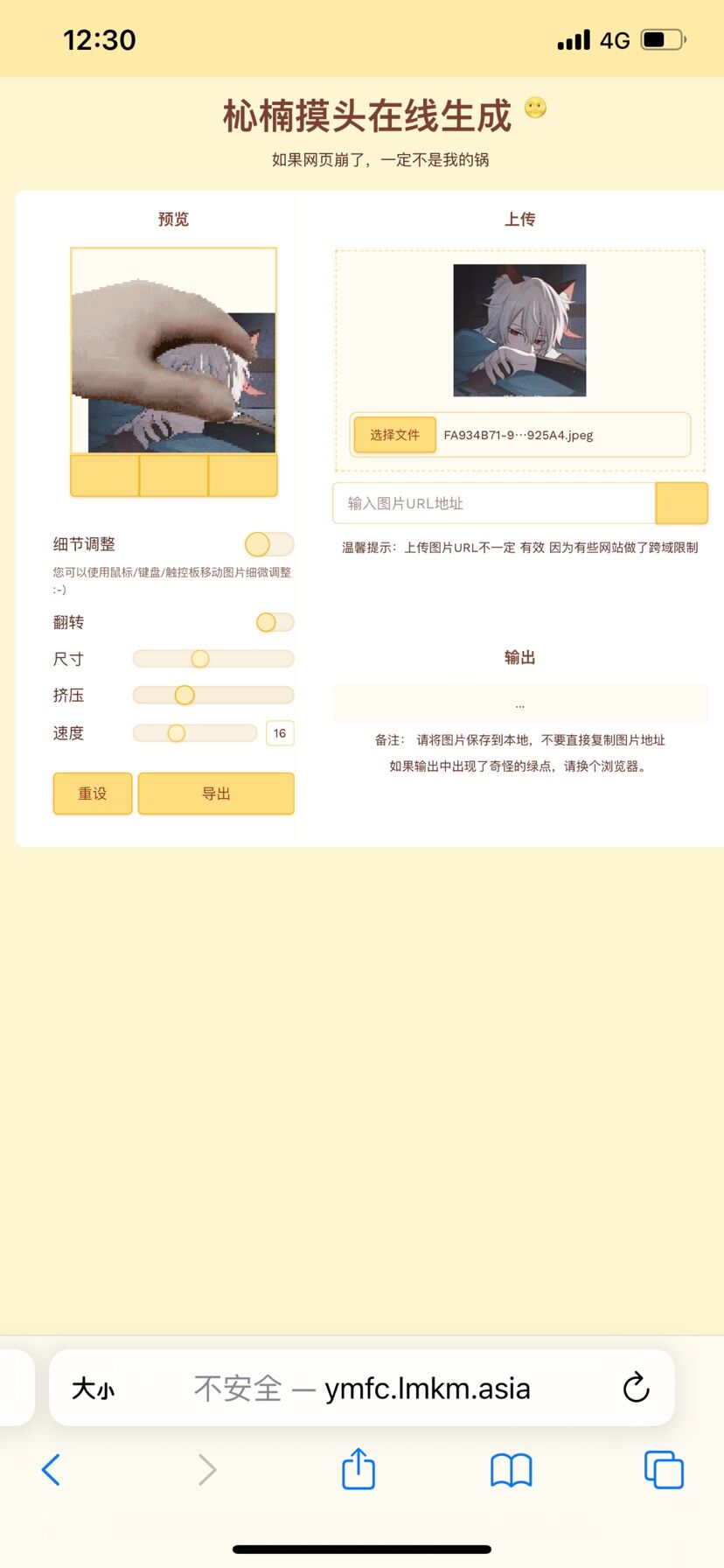Enable the 翻转 switch
724x1568 pixels.
[x=275, y=622]
